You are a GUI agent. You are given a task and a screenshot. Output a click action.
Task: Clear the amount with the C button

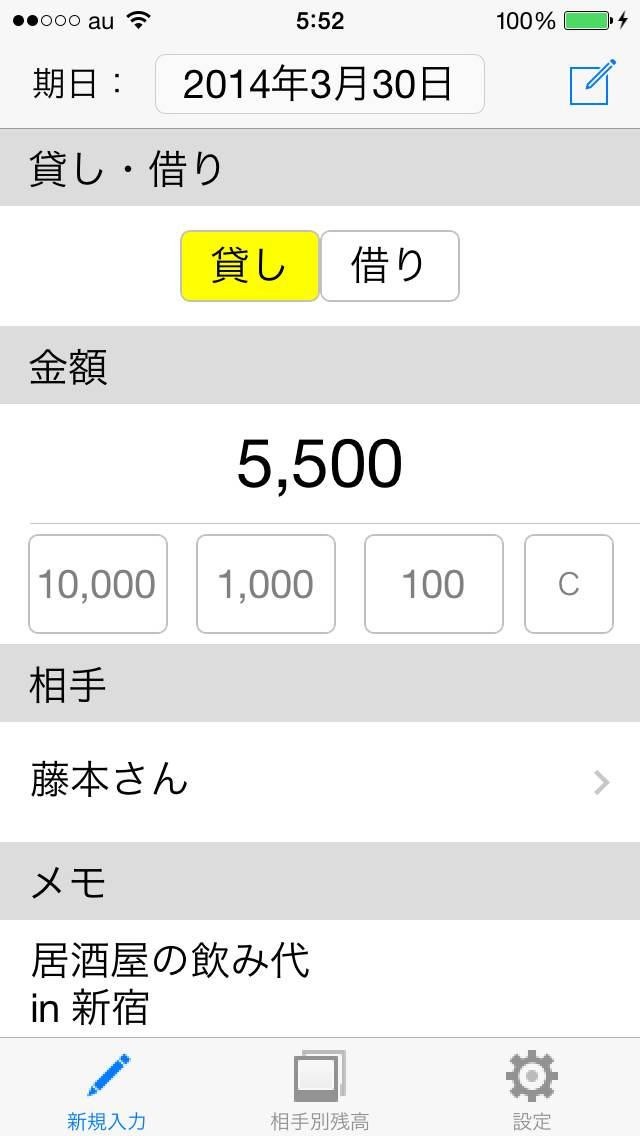tap(568, 584)
